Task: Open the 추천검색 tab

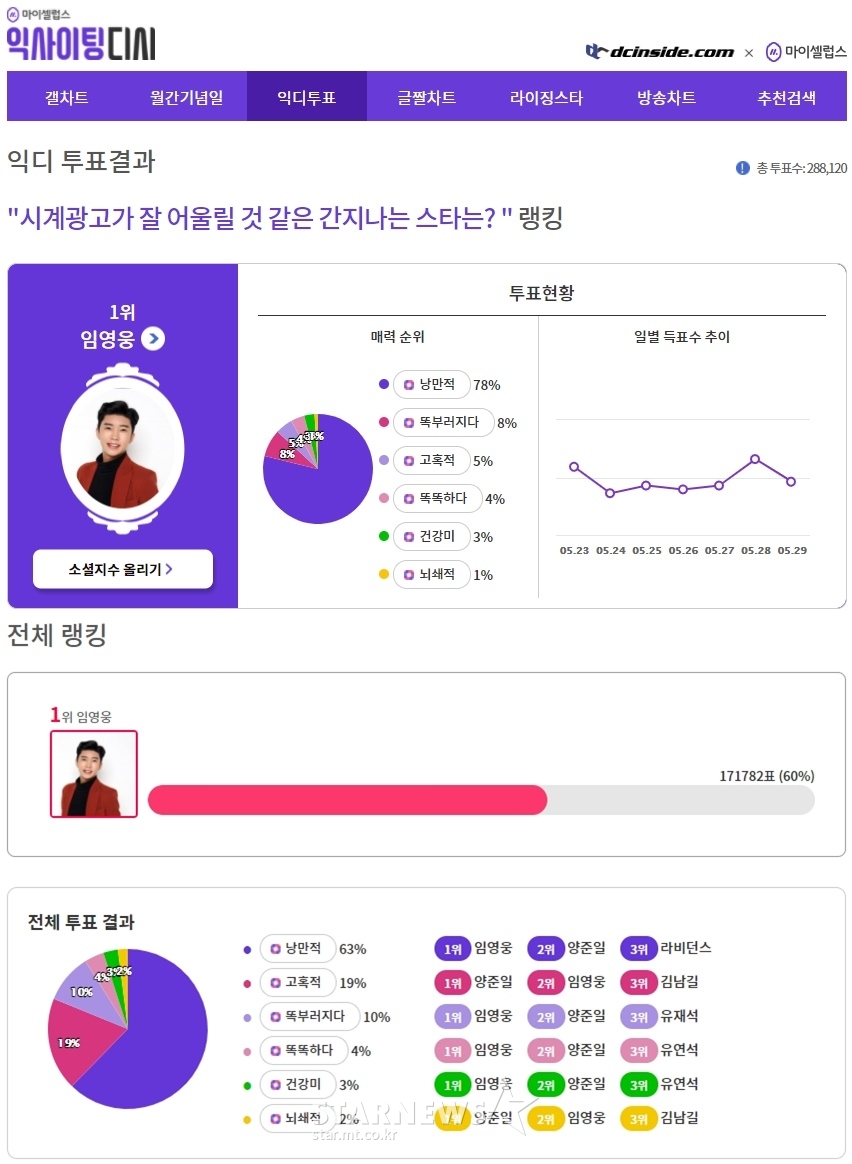Action: pyautogui.click(x=786, y=97)
